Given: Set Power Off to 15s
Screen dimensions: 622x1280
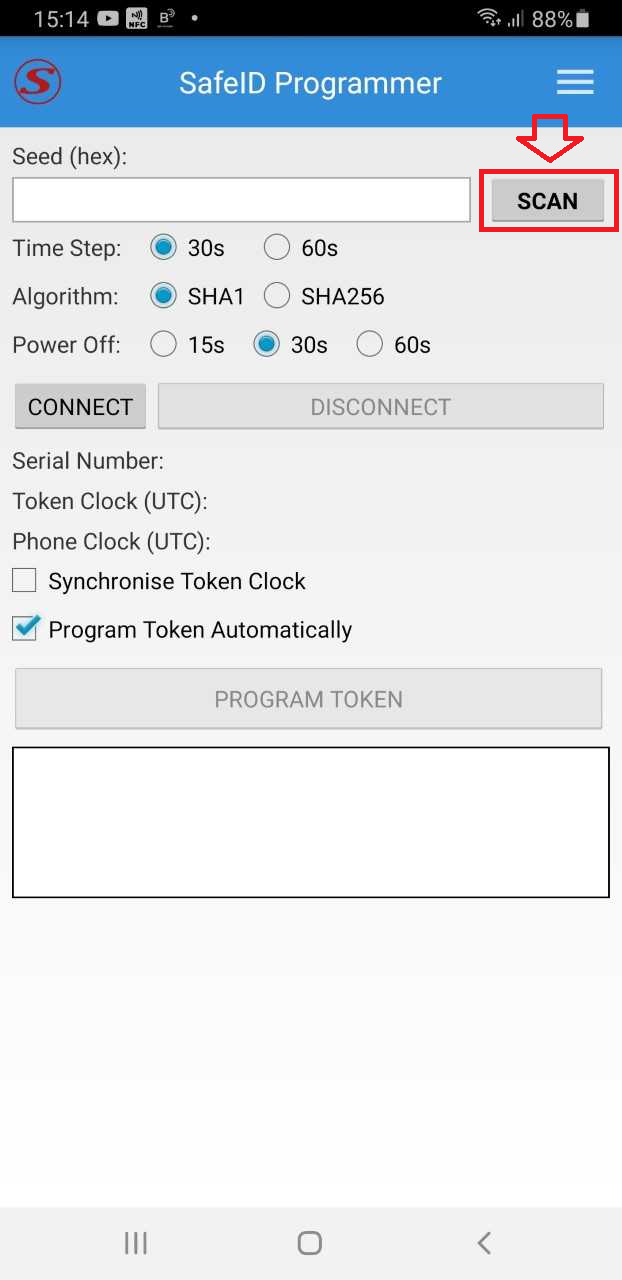Looking at the screenshot, I should click(163, 345).
